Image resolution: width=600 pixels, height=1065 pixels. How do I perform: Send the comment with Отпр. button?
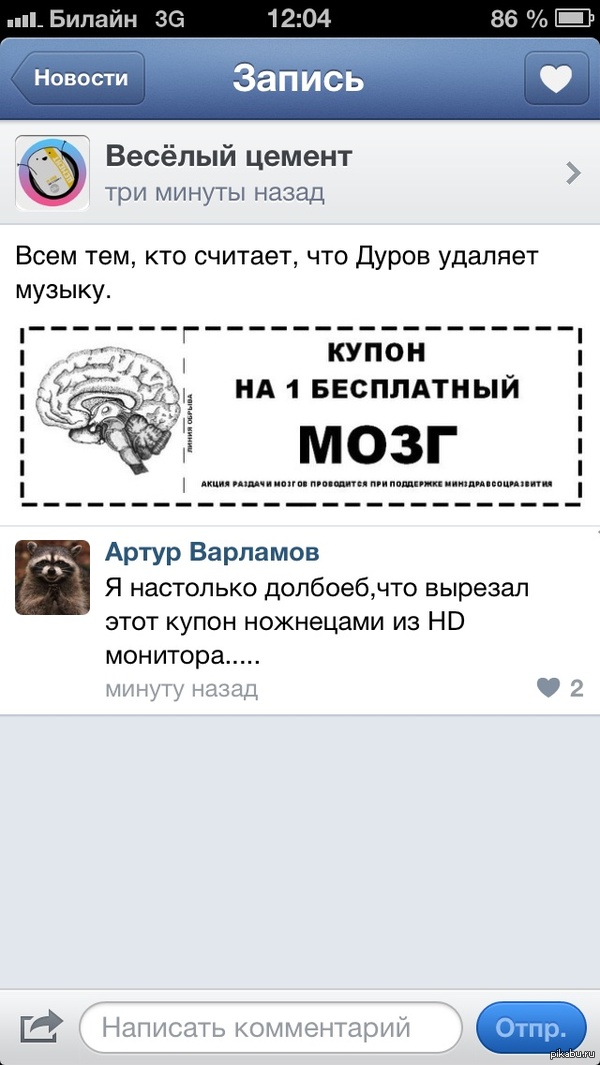point(530,1026)
